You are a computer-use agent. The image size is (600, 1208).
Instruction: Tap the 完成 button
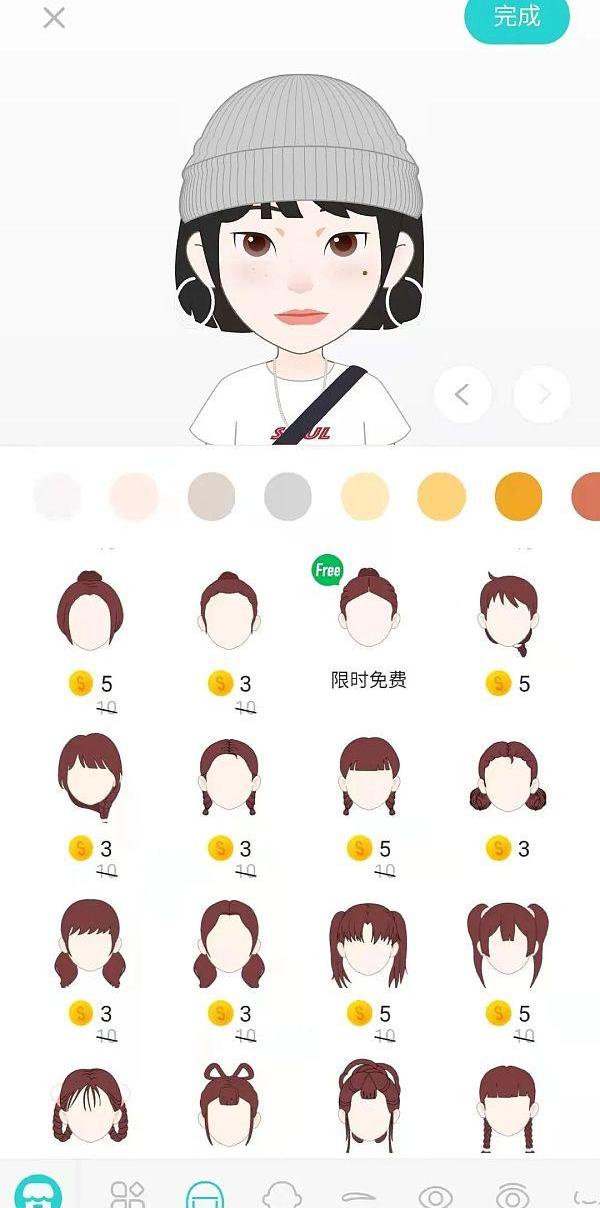(517, 17)
